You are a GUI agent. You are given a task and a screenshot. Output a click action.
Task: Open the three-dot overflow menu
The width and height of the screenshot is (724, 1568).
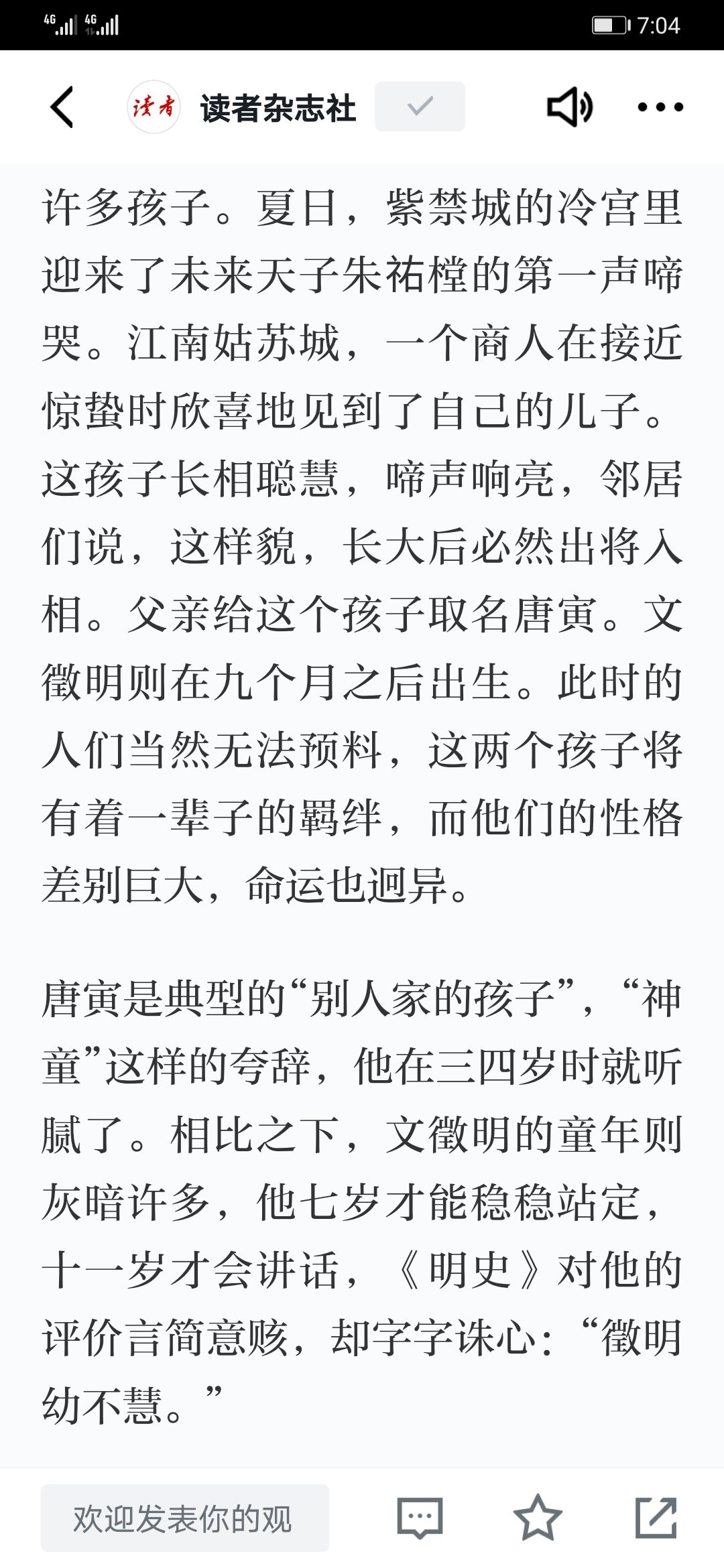tap(660, 107)
